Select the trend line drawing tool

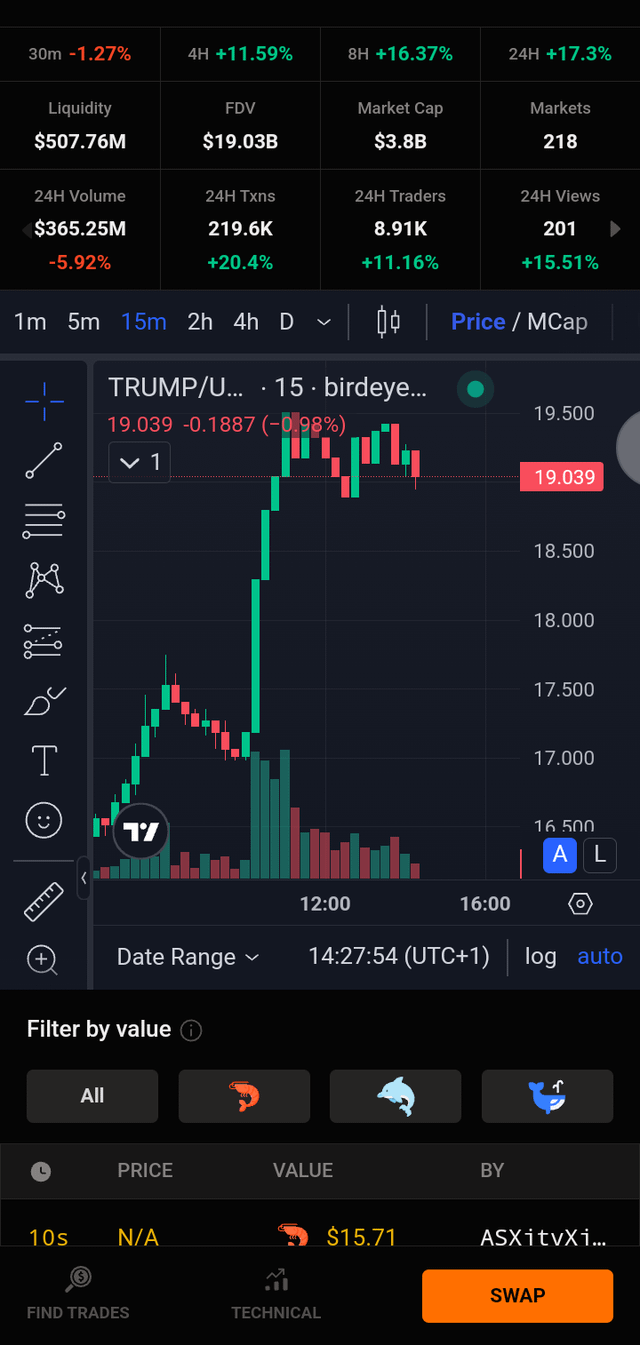click(43, 461)
